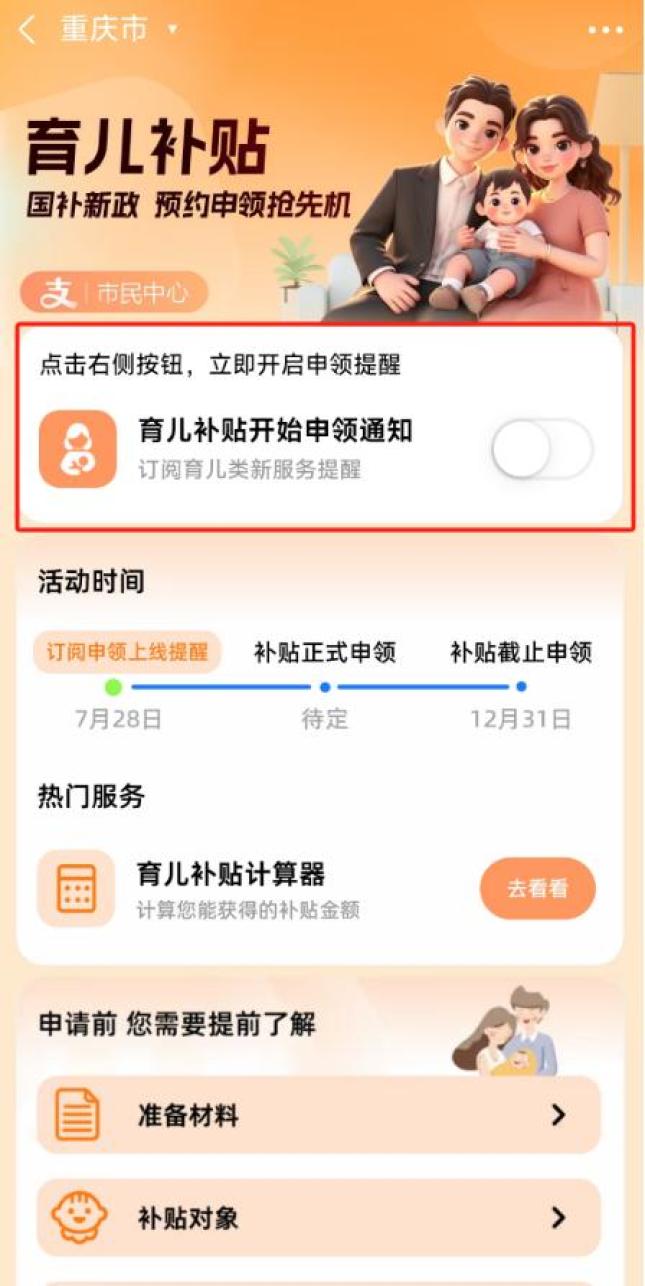This screenshot has height=1286, width=645.
Task: Enable 育儿补贴开始申领通知 switch
Action: (x=541, y=449)
